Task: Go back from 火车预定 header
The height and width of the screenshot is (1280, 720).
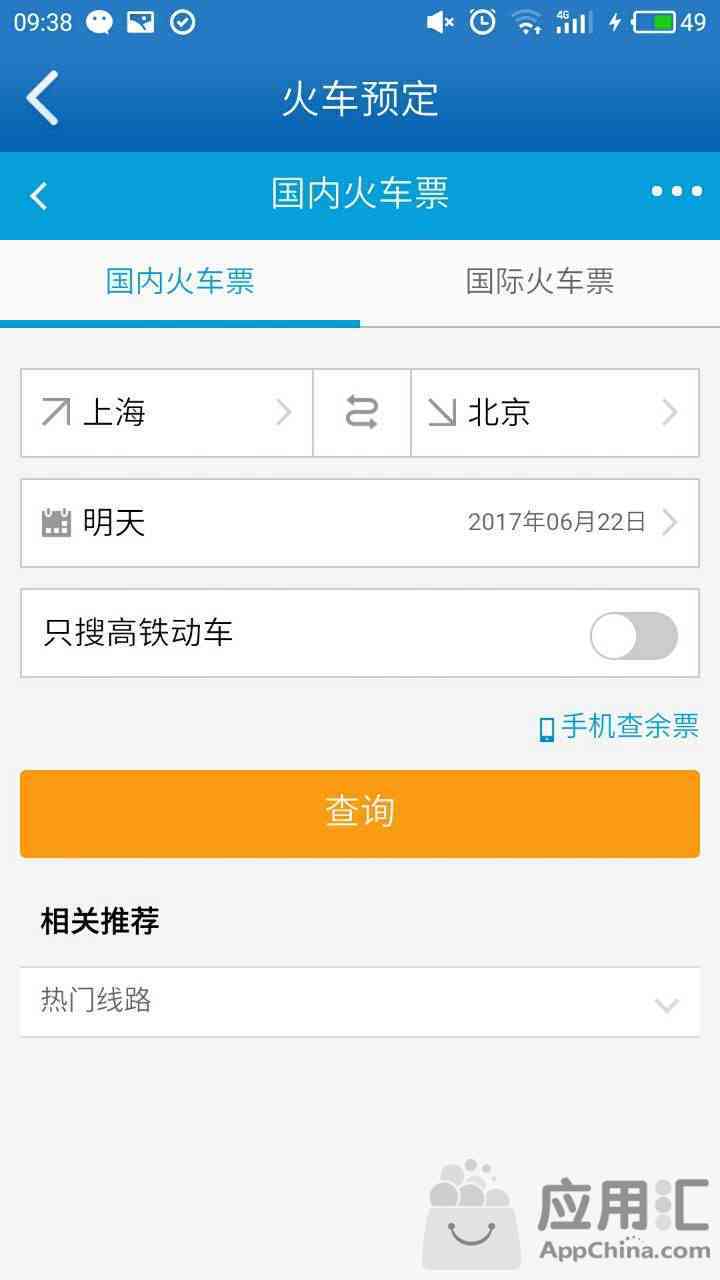Action: pyautogui.click(x=42, y=98)
